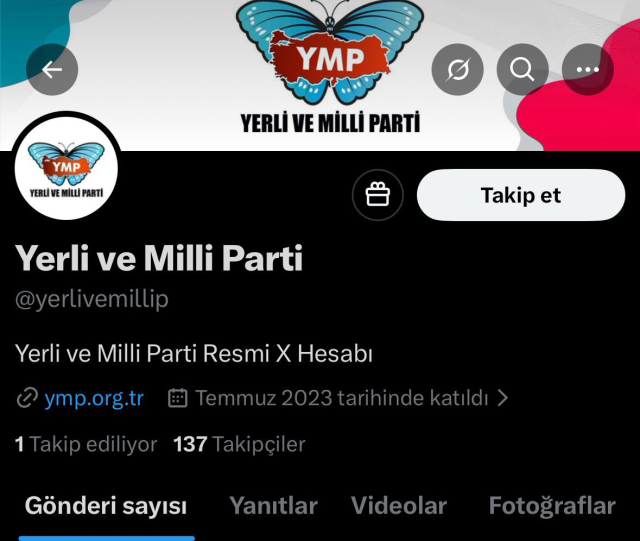The height and width of the screenshot is (541, 640).
Task: Switch to the Fotoğraflar tab
Action: 551,506
